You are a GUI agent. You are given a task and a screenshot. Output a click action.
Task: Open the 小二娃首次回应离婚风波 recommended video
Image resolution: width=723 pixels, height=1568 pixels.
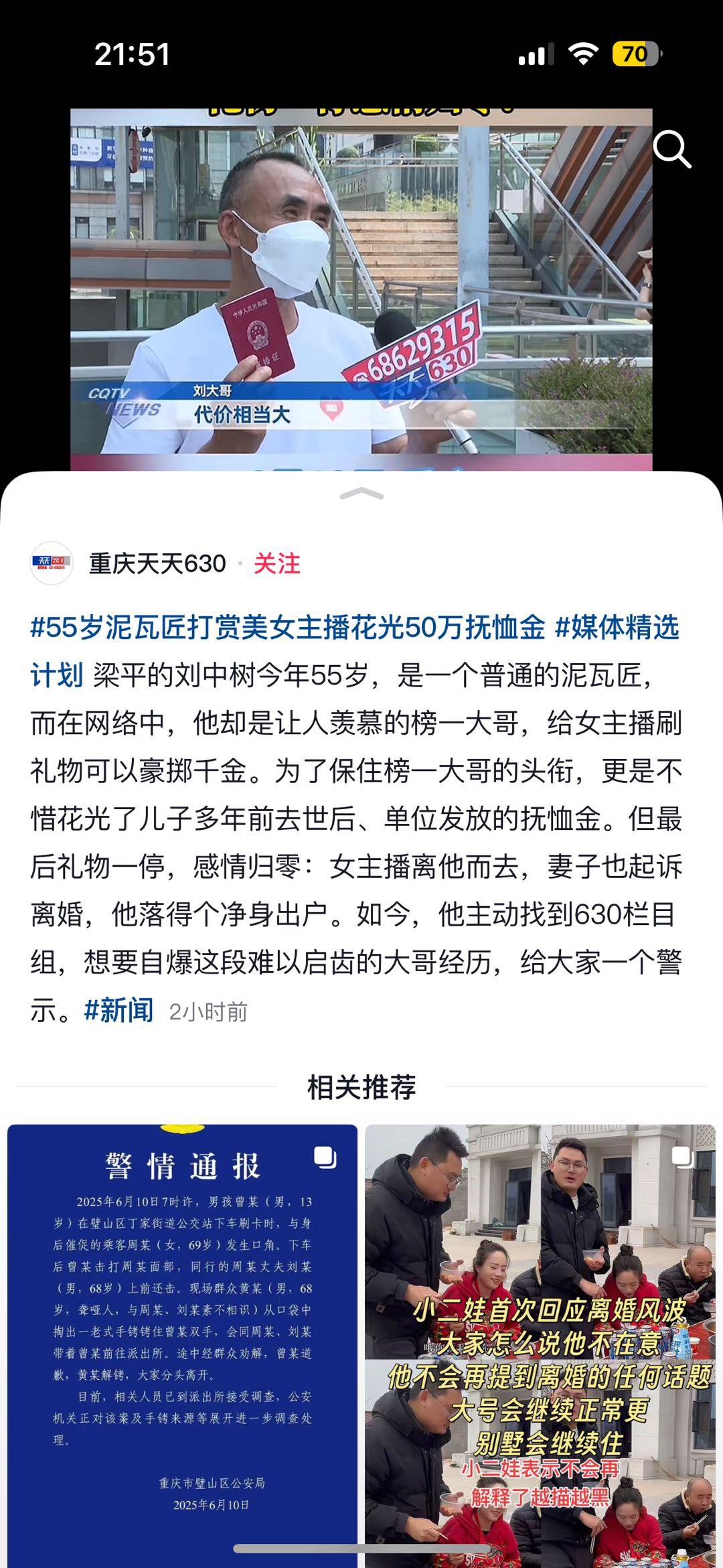[x=540, y=1340]
